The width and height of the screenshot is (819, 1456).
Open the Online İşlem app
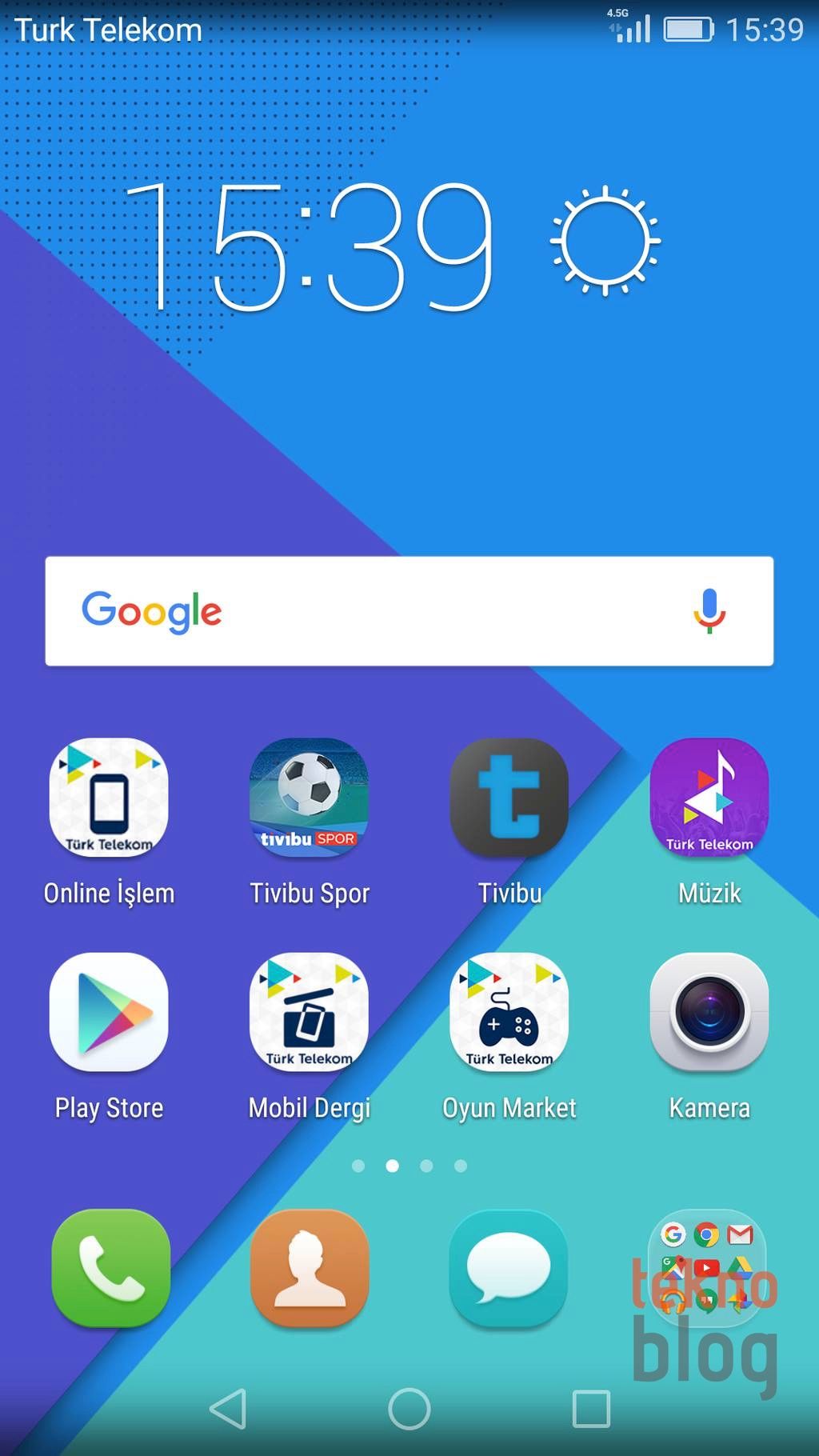point(109,798)
